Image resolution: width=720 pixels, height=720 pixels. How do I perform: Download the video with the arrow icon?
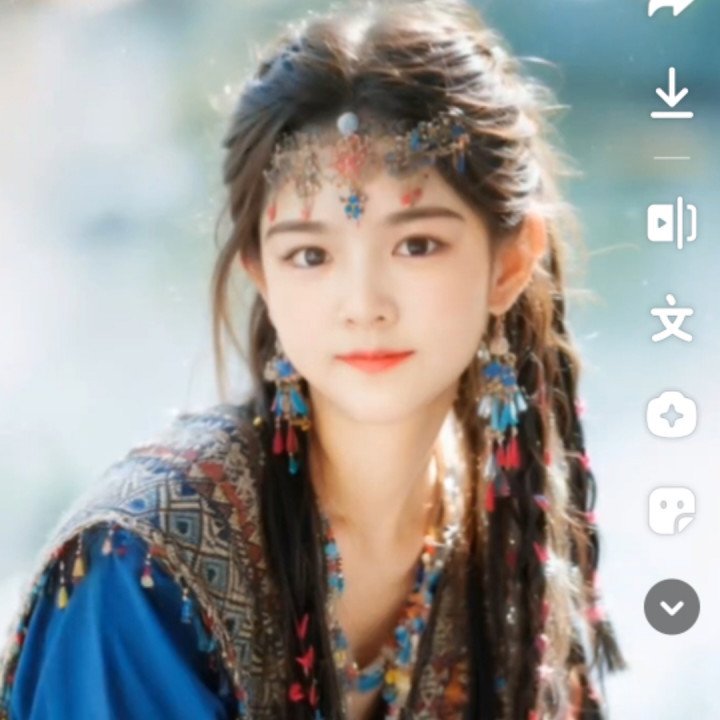click(x=672, y=94)
